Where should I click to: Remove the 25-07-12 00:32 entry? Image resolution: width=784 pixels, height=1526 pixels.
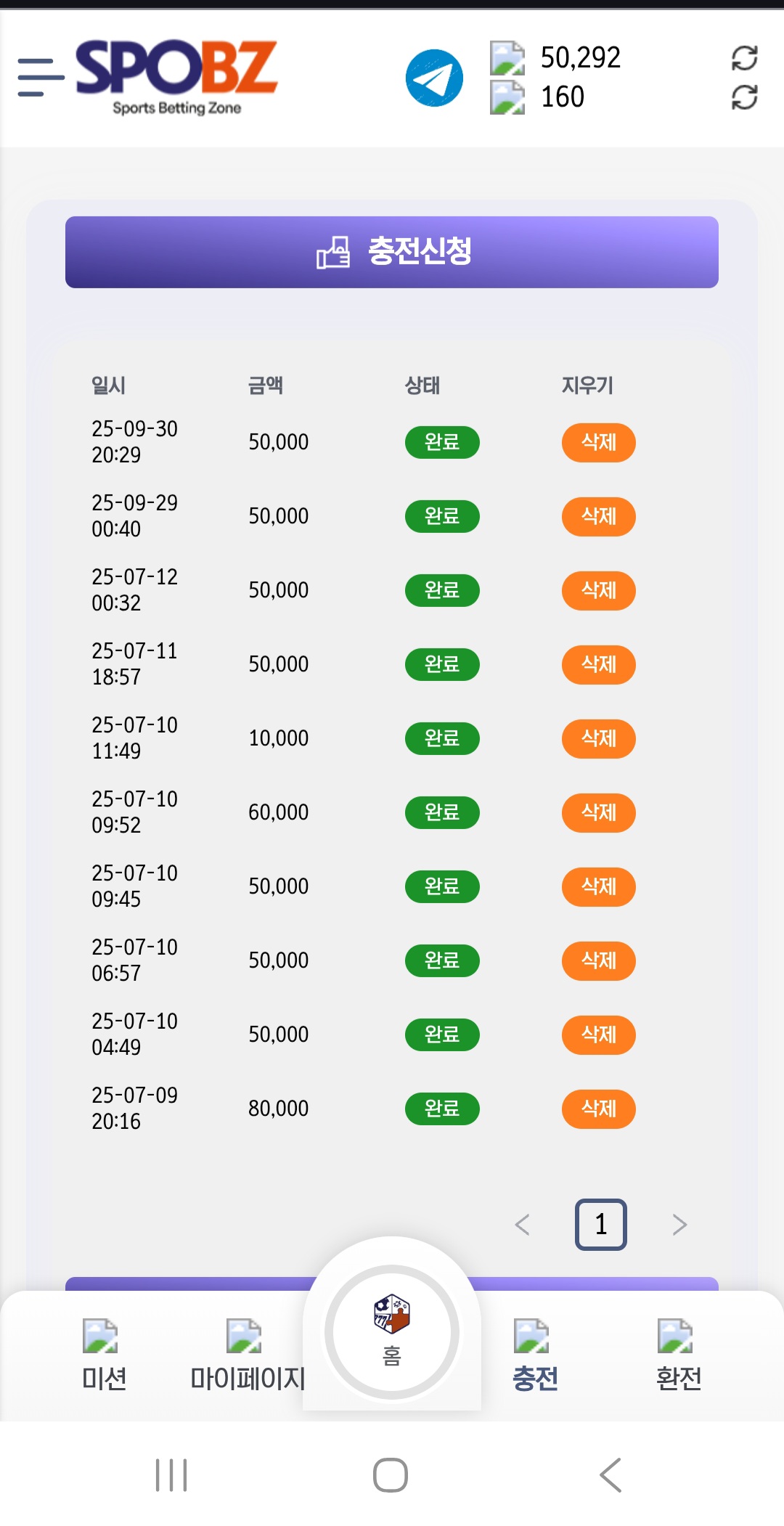tap(598, 590)
